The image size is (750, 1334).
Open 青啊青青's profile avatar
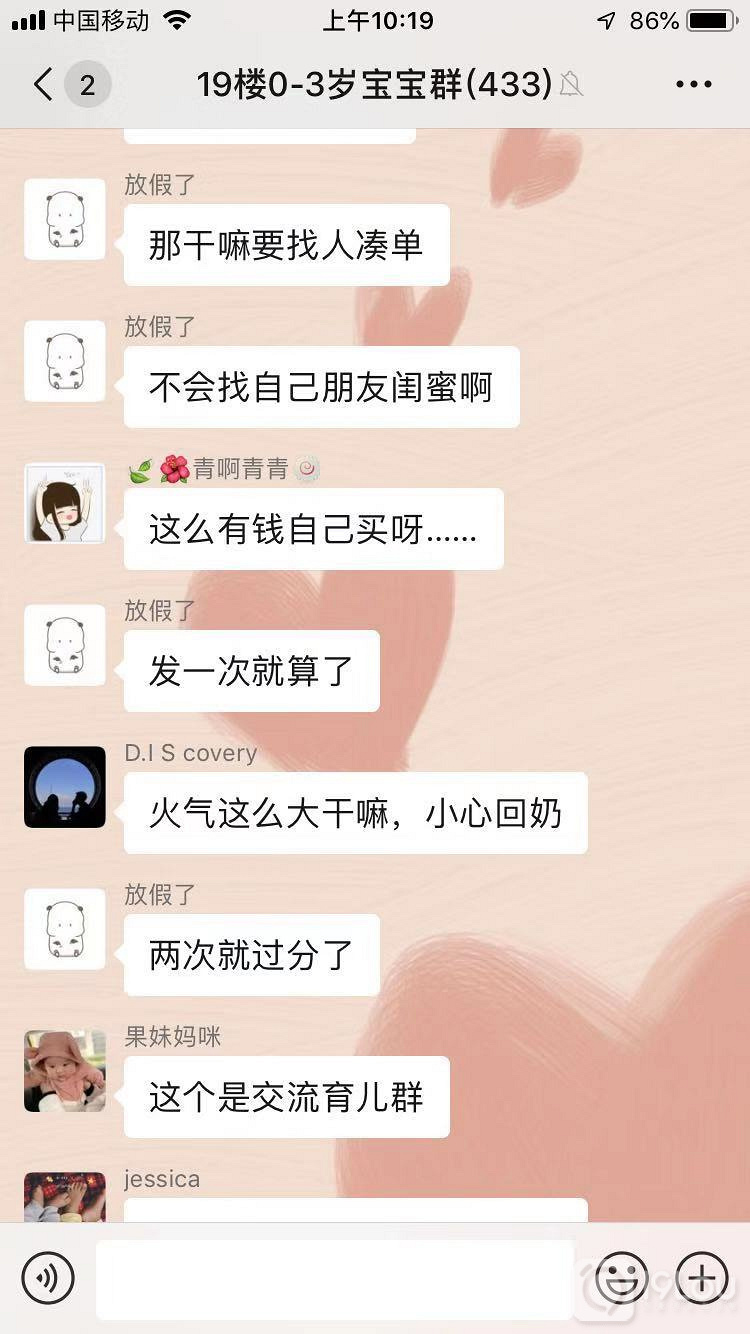tap(65, 503)
